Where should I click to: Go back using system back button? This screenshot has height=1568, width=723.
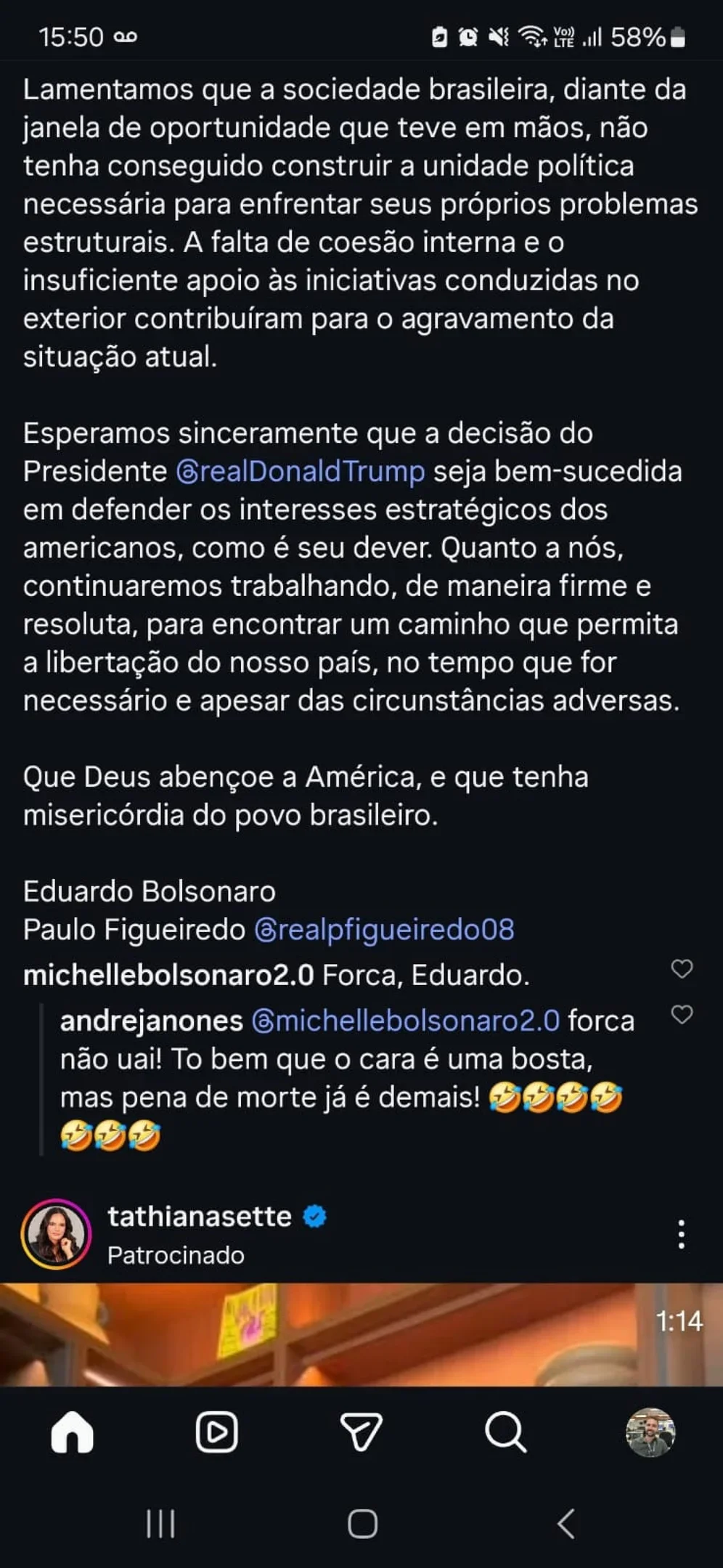(x=566, y=1524)
